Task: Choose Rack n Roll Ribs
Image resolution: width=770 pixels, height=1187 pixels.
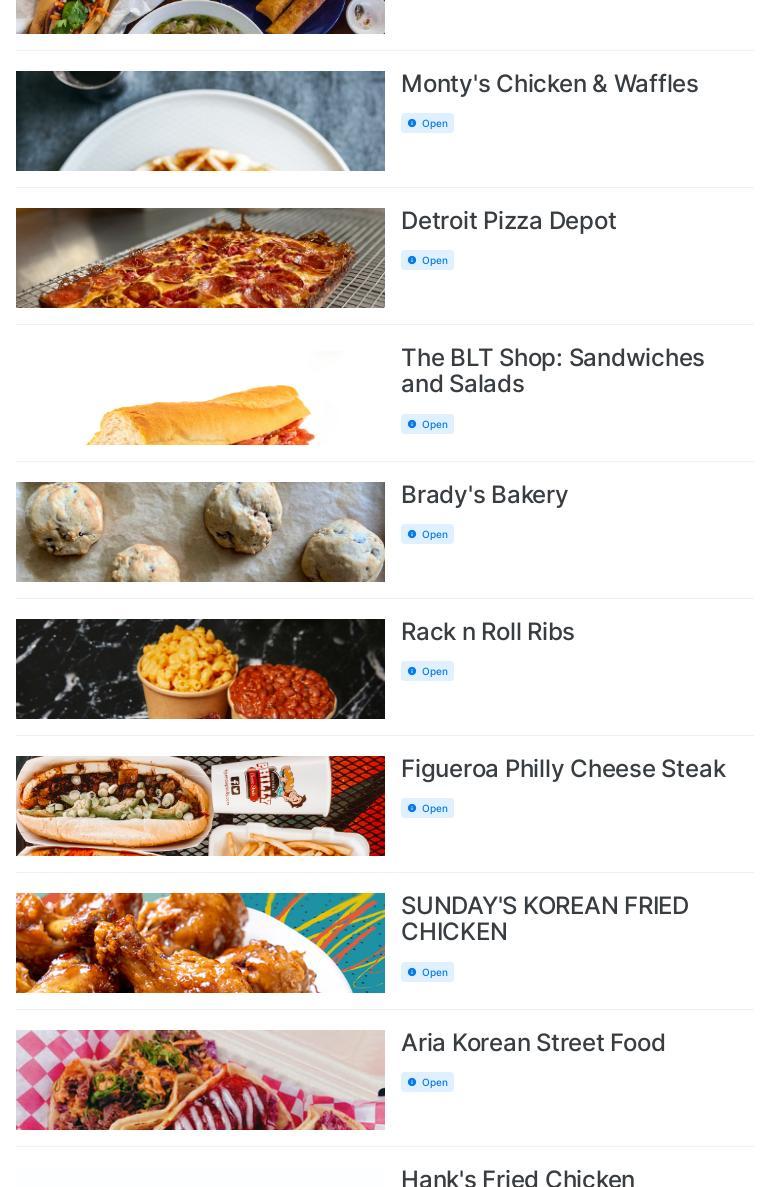Action: [x=487, y=632]
